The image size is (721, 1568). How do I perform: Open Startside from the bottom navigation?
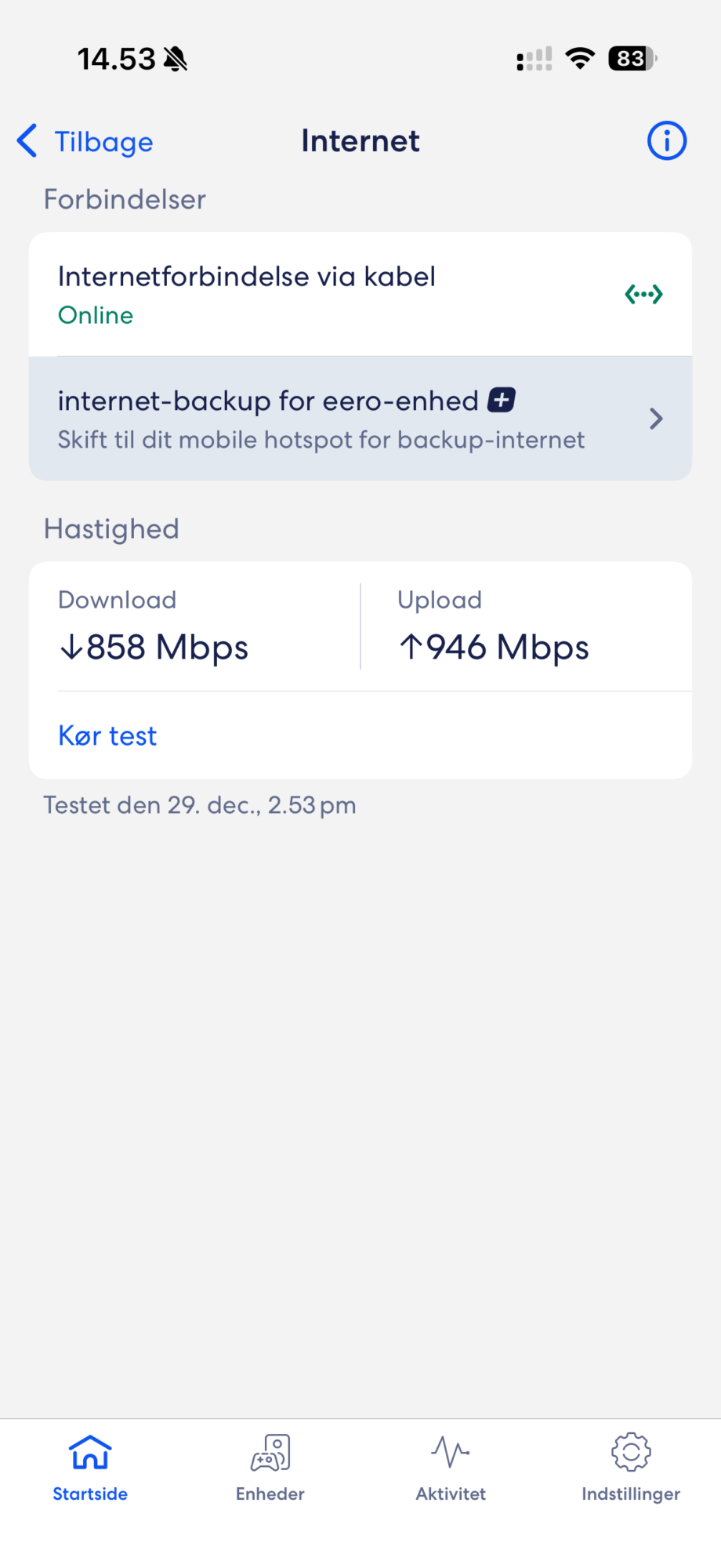[89, 1466]
